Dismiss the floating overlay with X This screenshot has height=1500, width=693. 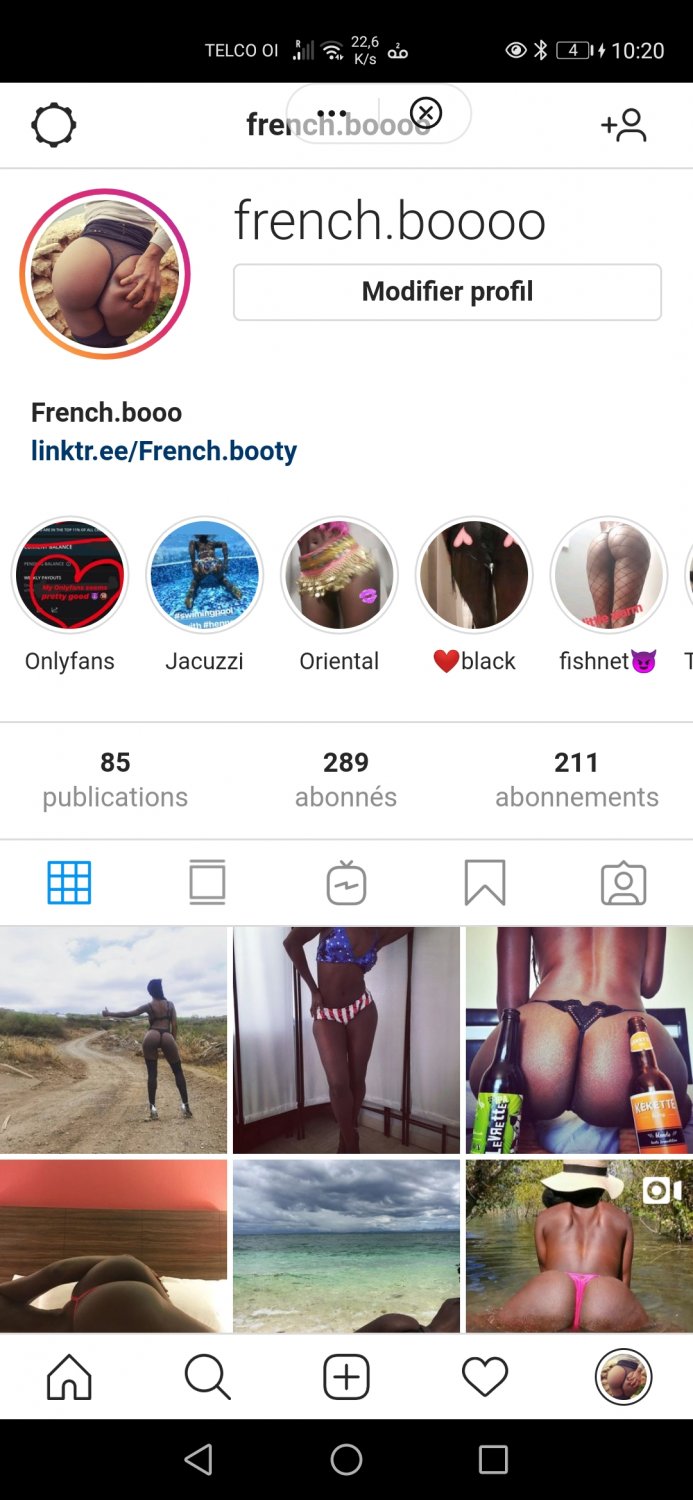[x=426, y=113]
